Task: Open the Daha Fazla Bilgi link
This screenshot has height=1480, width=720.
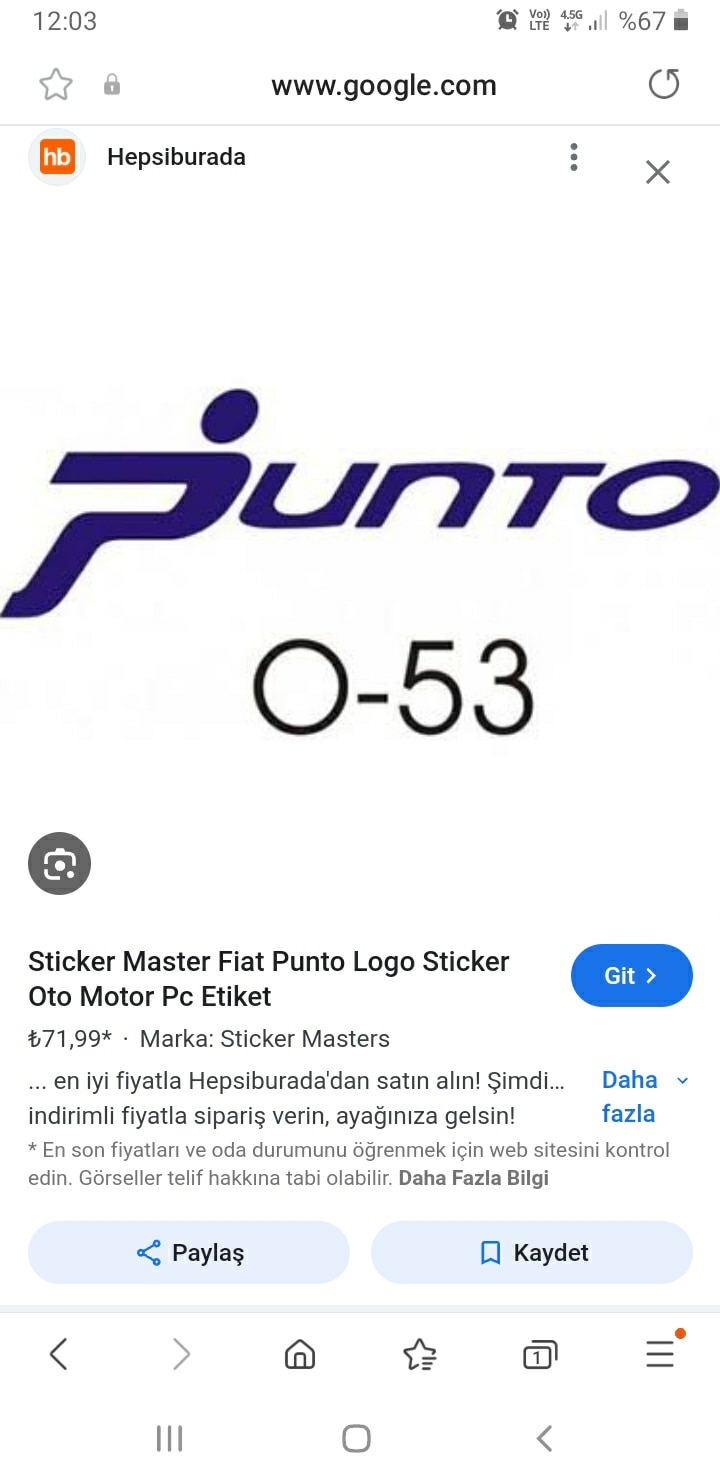Action: point(473,1178)
